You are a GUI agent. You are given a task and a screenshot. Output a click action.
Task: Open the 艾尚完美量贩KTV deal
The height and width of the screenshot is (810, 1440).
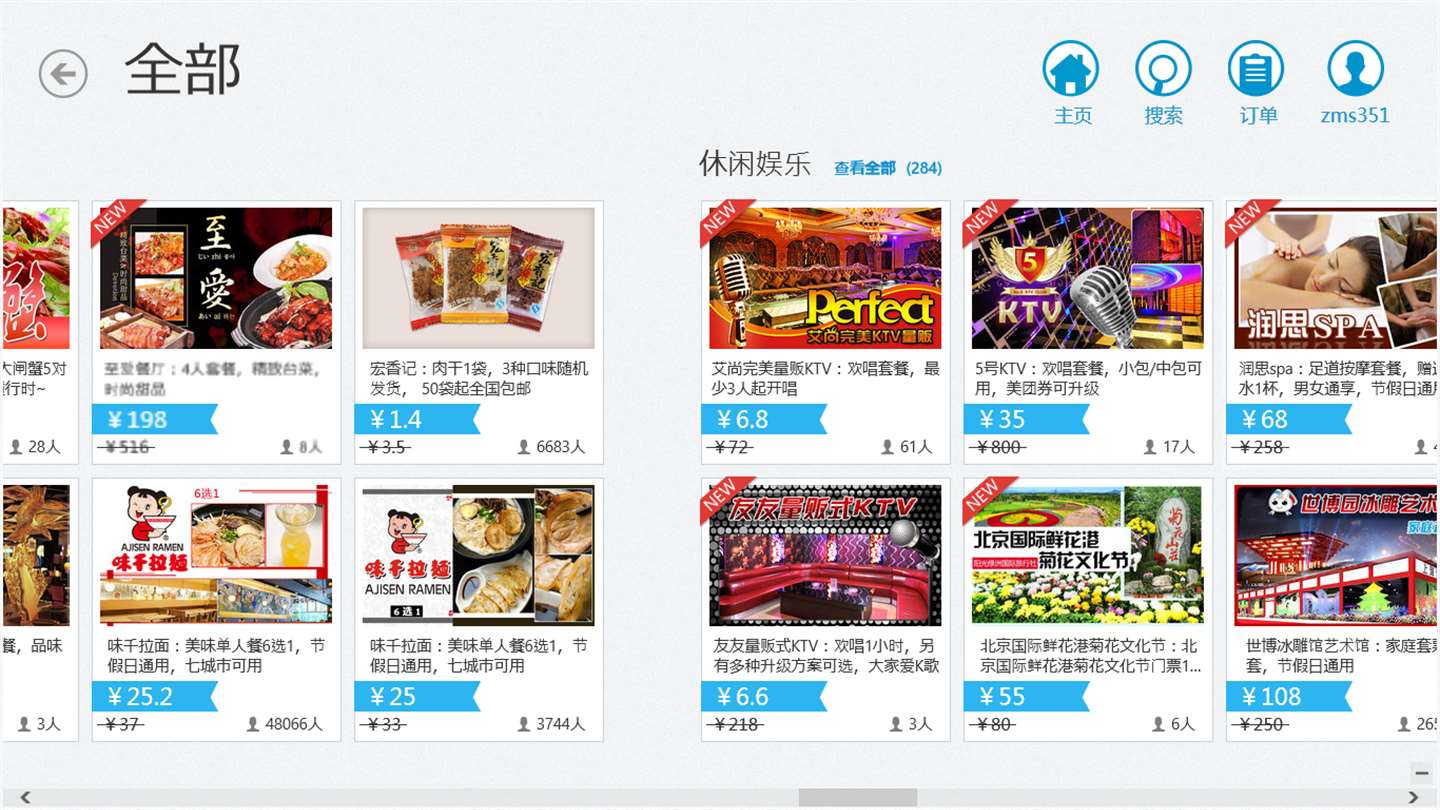825,332
